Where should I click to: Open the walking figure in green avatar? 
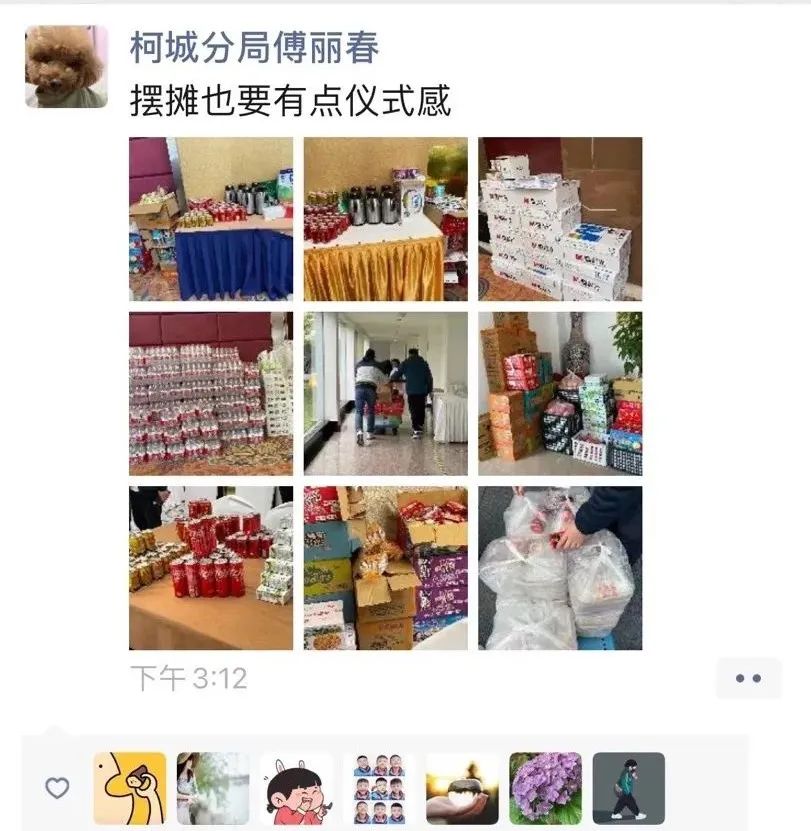[x=628, y=788]
